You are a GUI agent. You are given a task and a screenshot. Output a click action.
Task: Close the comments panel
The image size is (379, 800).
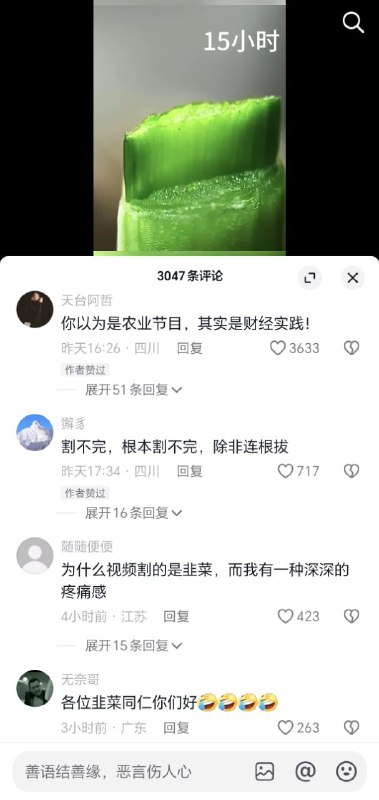pyautogui.click(x=352, y=278)
